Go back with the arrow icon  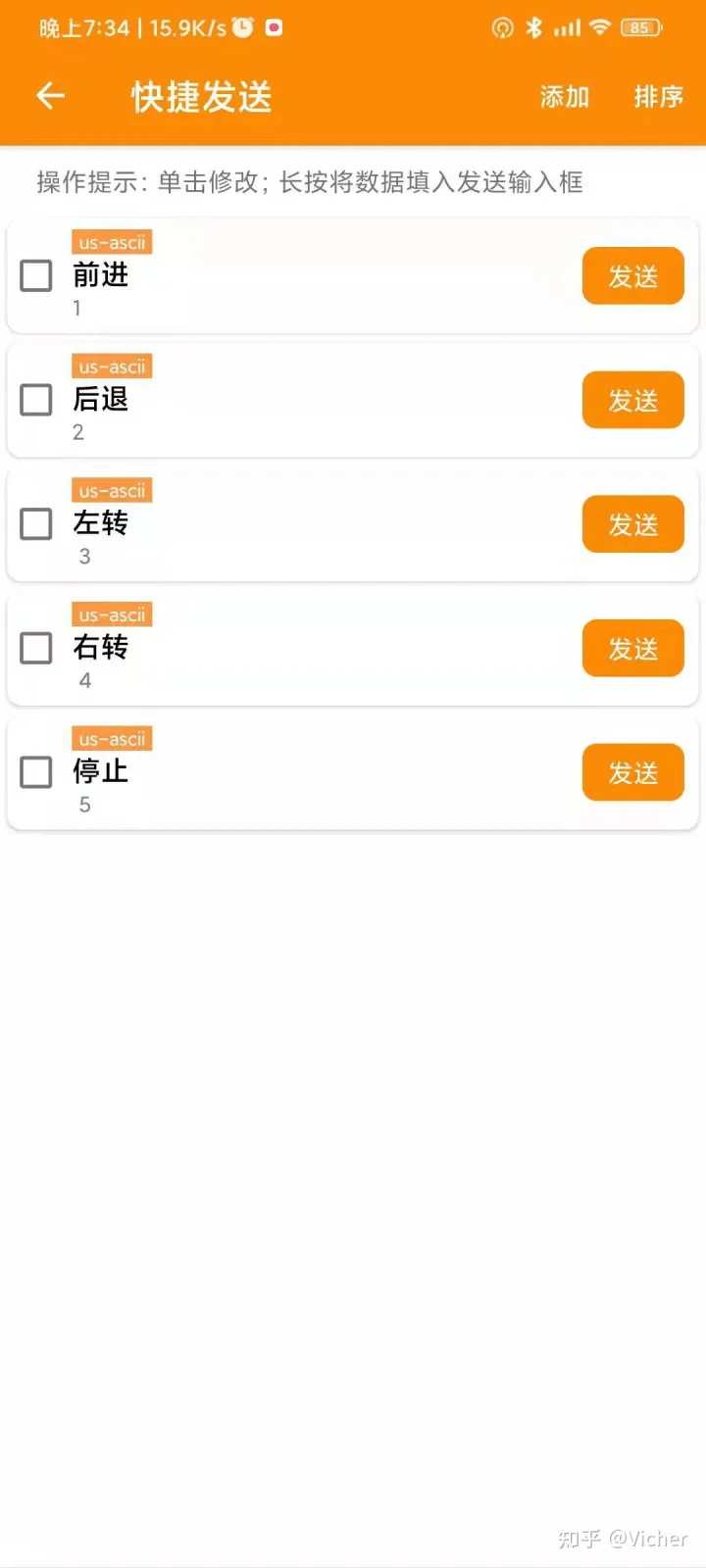click(50, 96)
